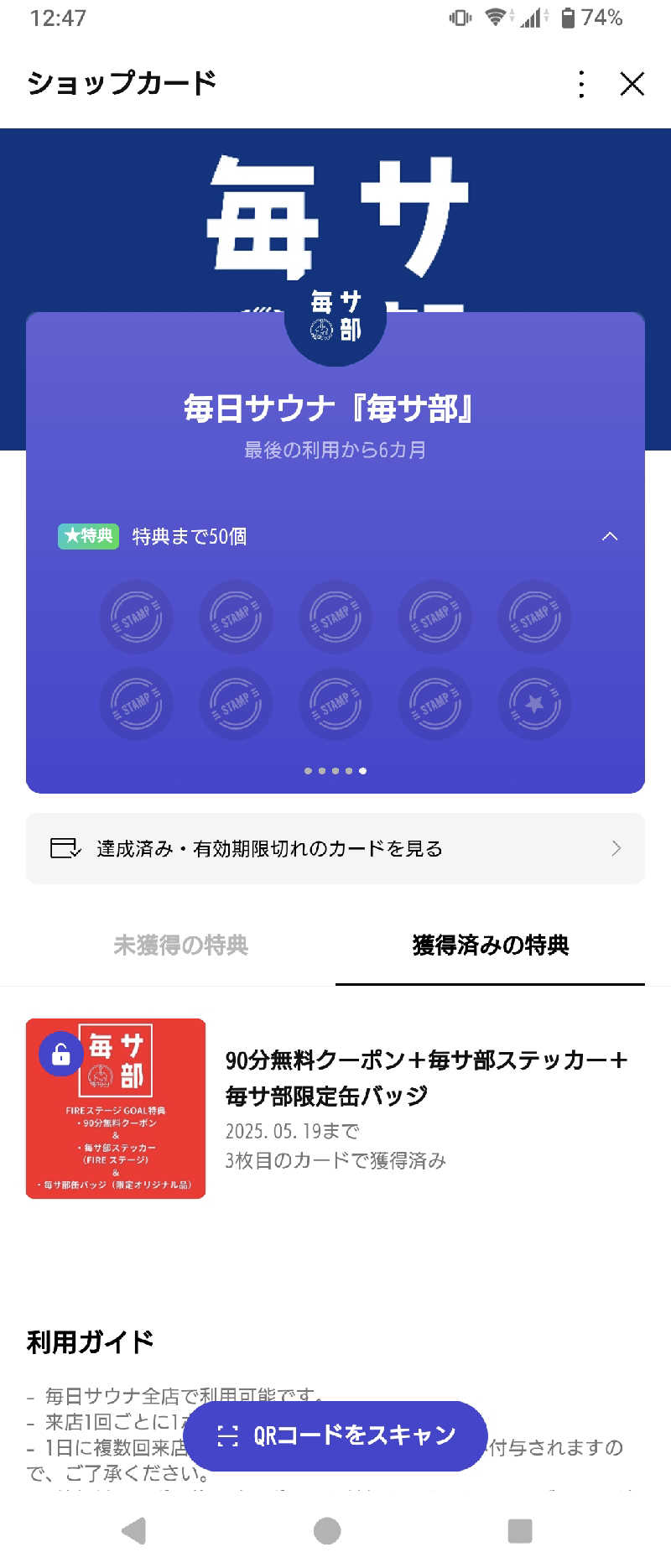The width and height of the screenshot is (671, 1568).
Task: Tap the Wi-Fi status bar icon
Action: (x=495, y=15)
